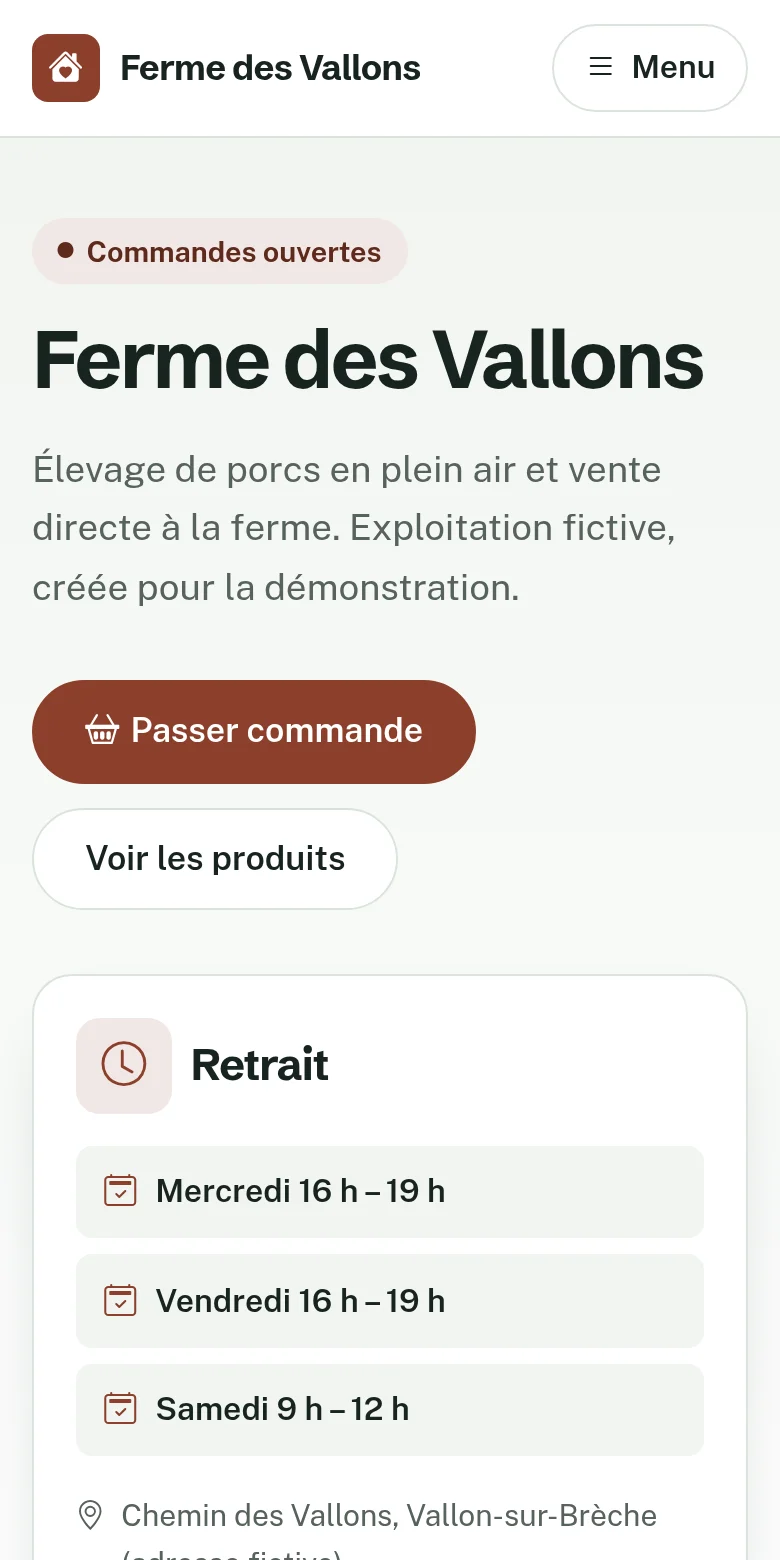
Task: Select Voir les produits
Action: (x=215, y=858)
